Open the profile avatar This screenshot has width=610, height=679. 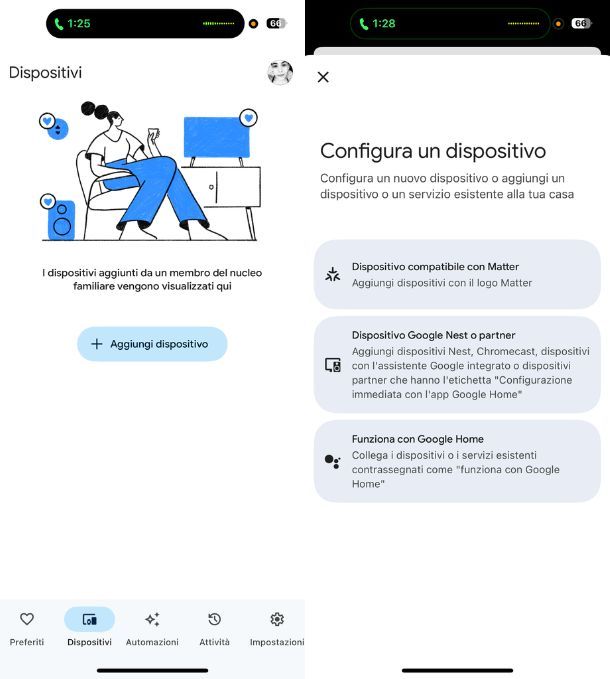click(280, 72)
